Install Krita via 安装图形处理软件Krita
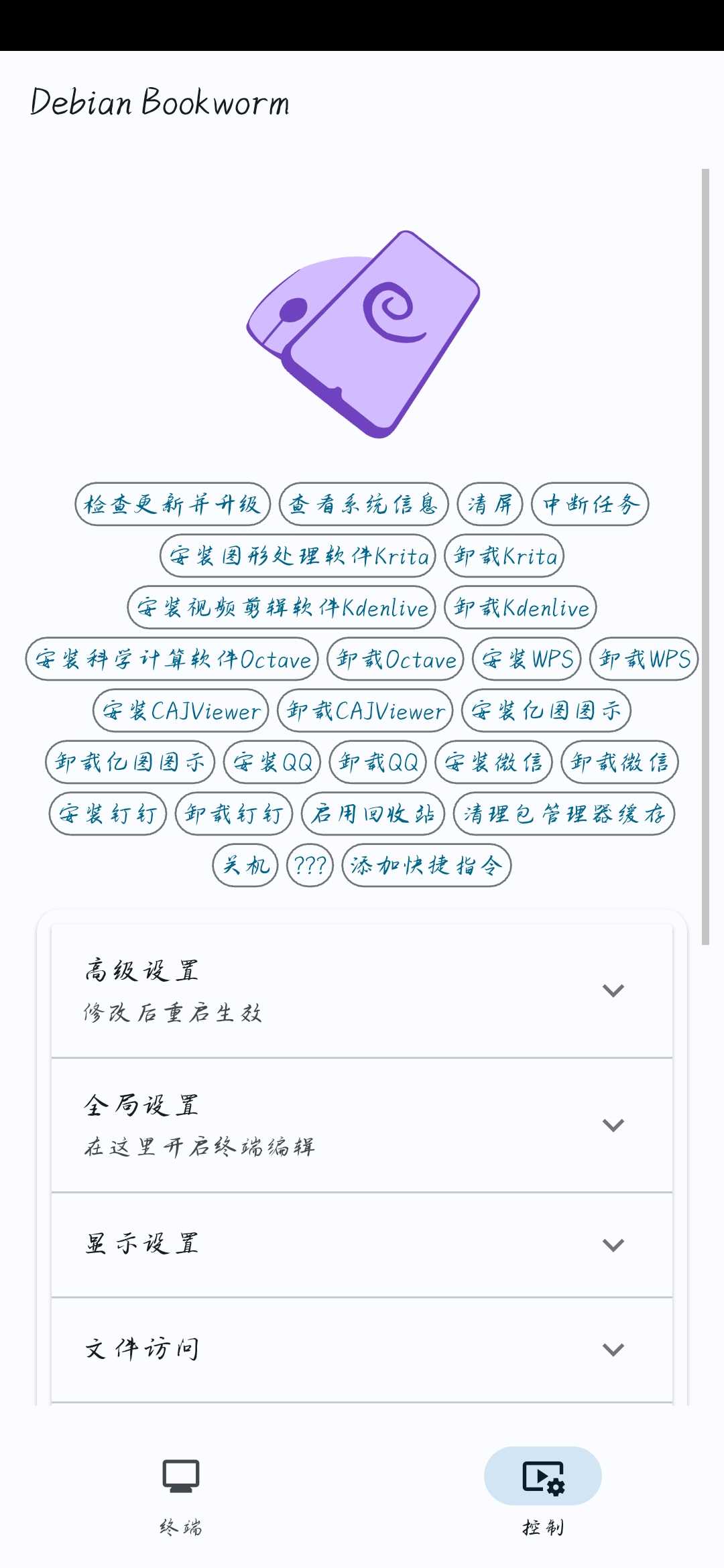Image resolution: width=724 pixels, height=1568 pixels. [298, 556]
